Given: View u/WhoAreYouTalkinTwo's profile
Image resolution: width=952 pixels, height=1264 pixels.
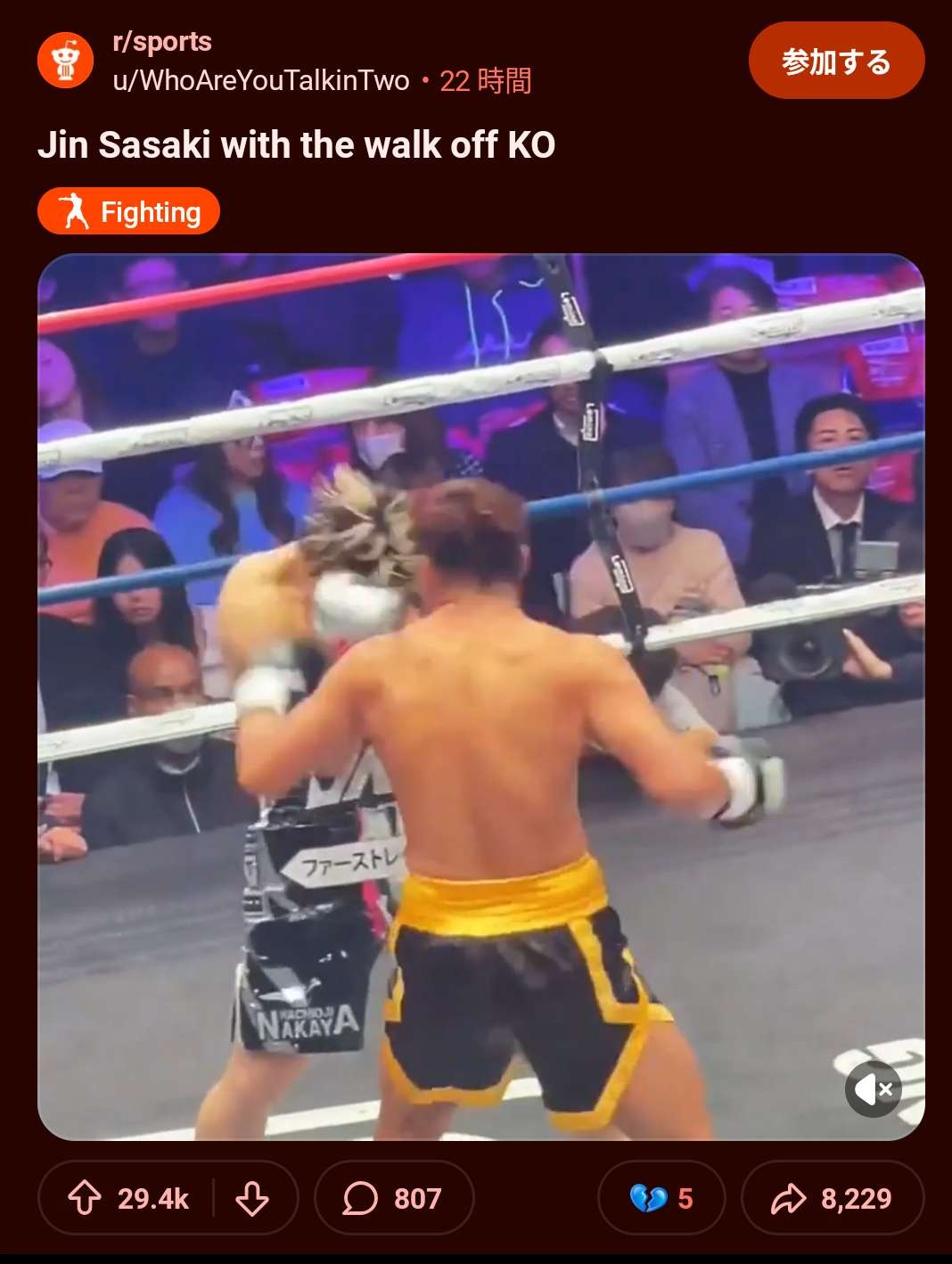Looking at the screenshot, I should [x=260, y=80].
